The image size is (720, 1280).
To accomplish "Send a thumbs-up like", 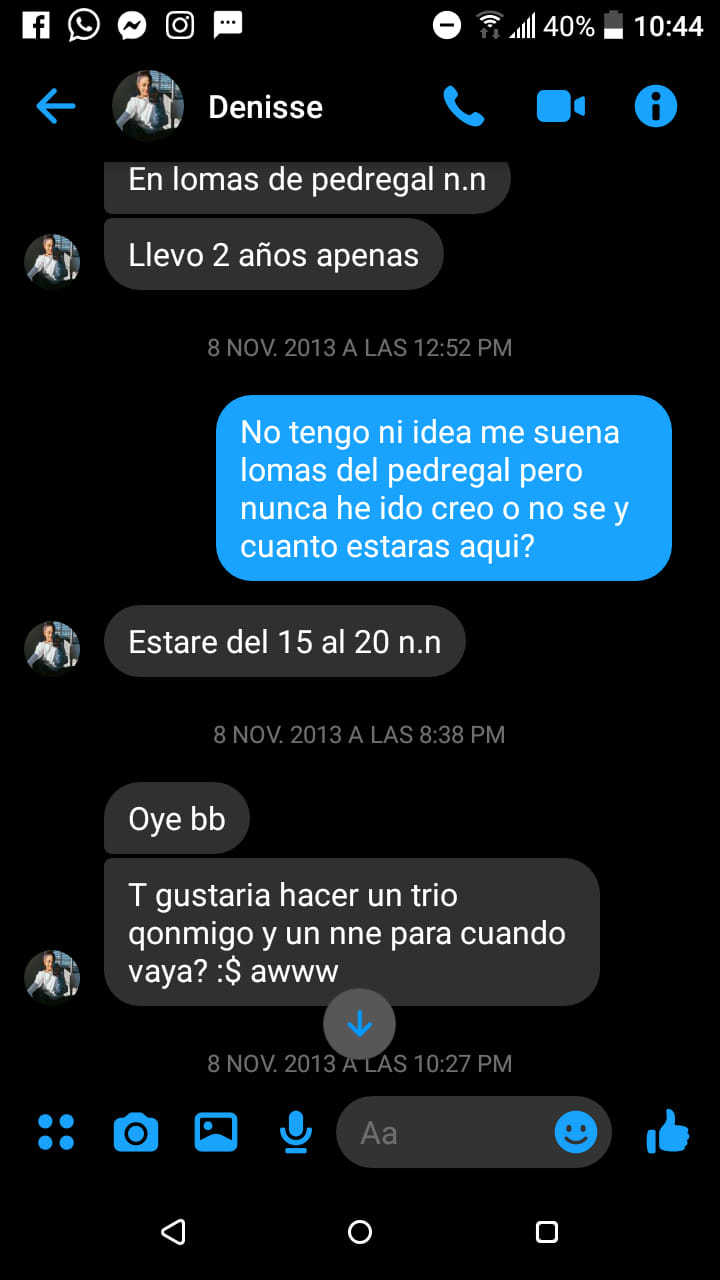I will [x=668, y=1132].
